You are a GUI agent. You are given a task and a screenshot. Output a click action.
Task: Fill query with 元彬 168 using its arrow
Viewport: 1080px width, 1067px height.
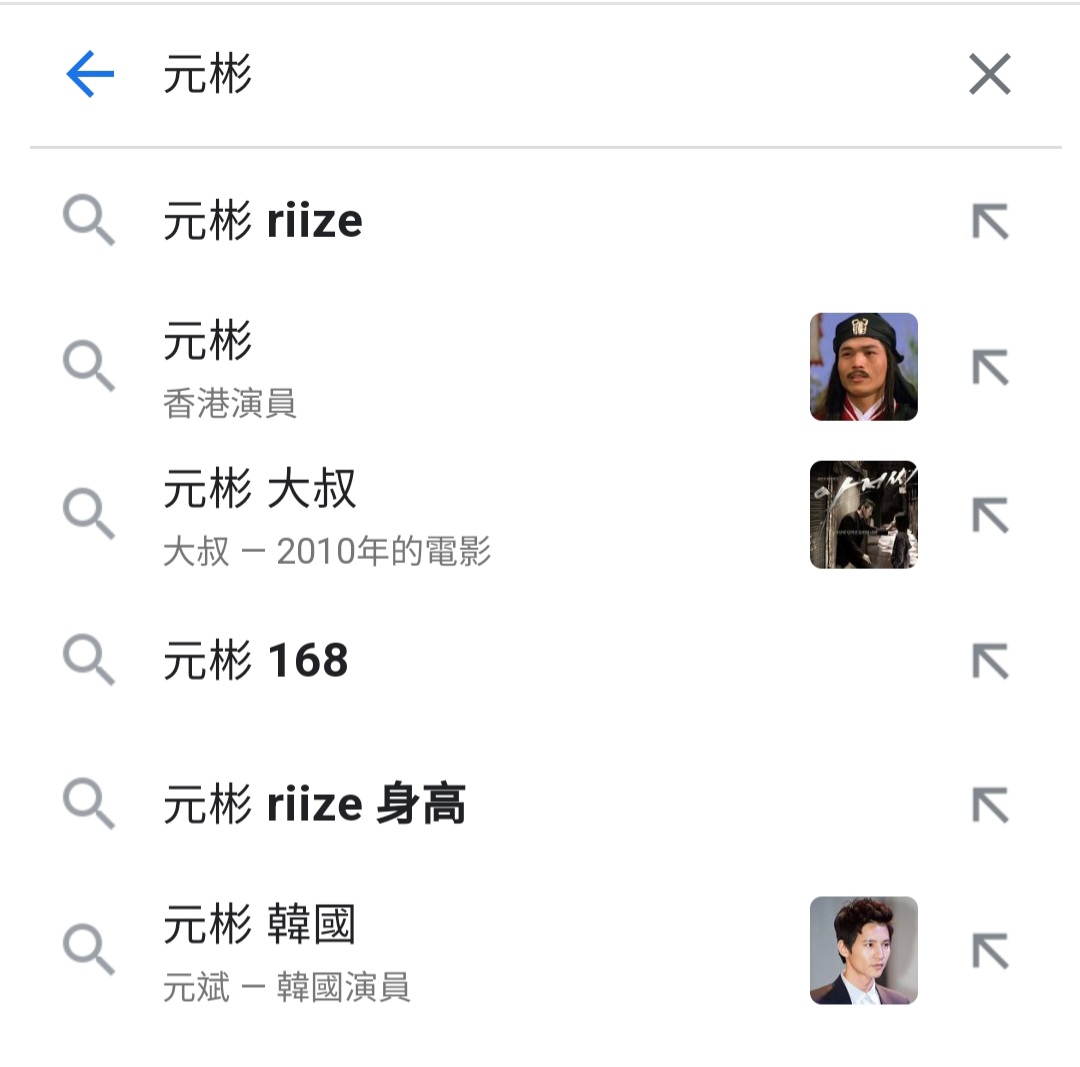point(990,660)
